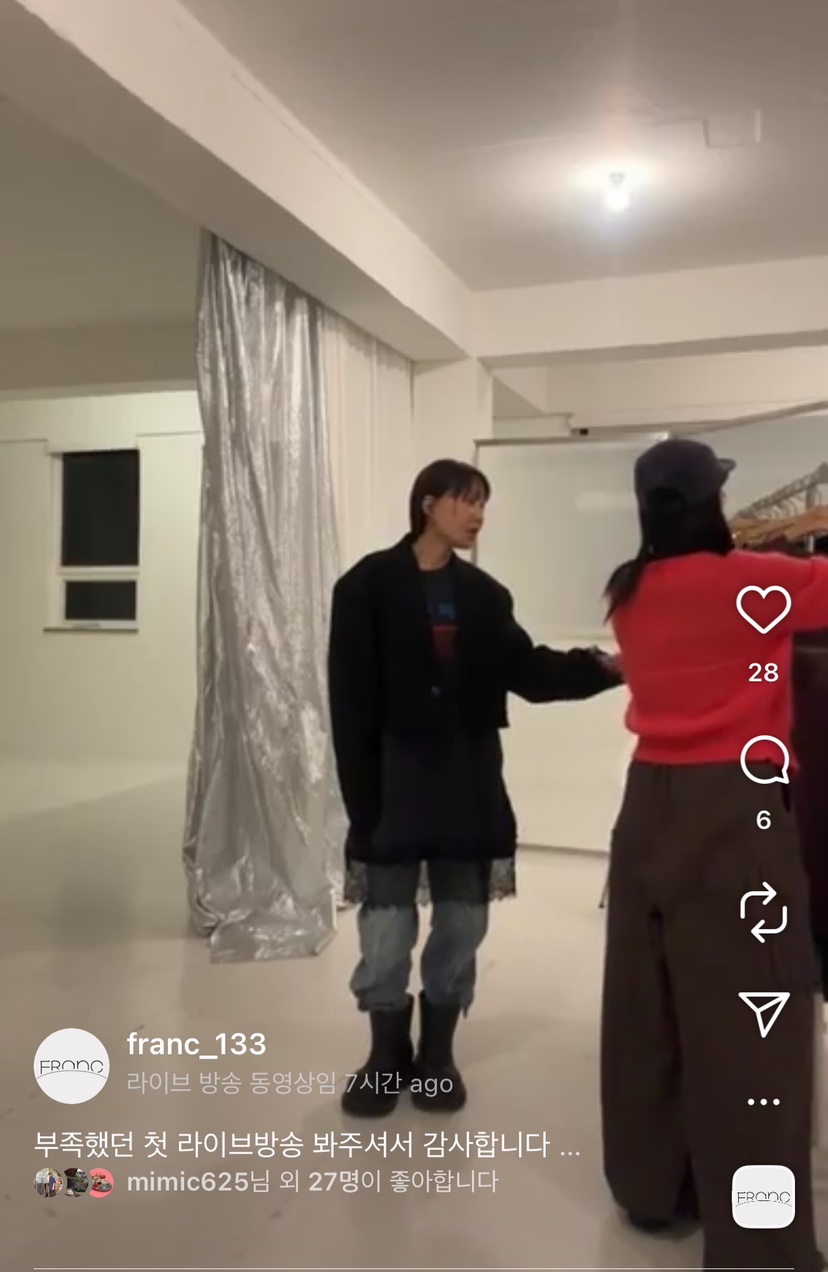Expand the truncated caption text
This screenshot has width=828, height=1272.
(x=569, y=1143)
